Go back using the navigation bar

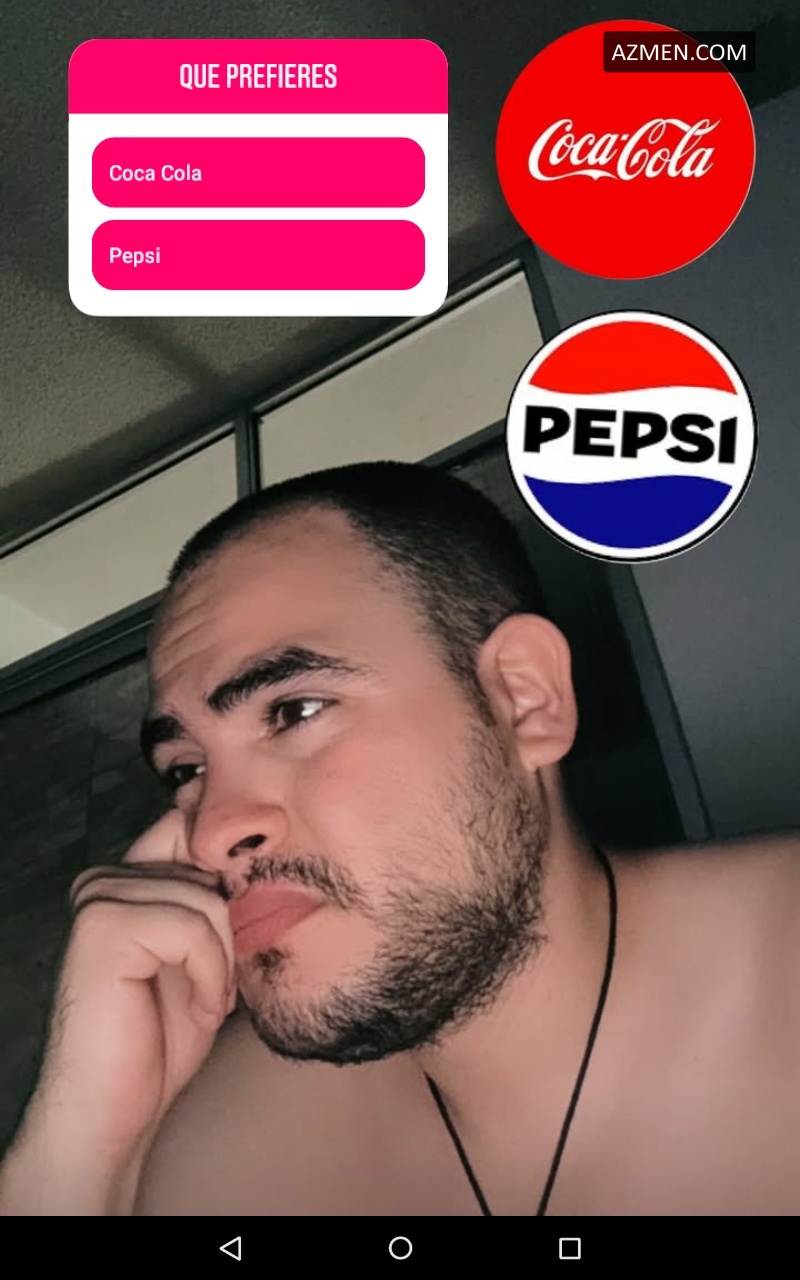pos(231,1247)
